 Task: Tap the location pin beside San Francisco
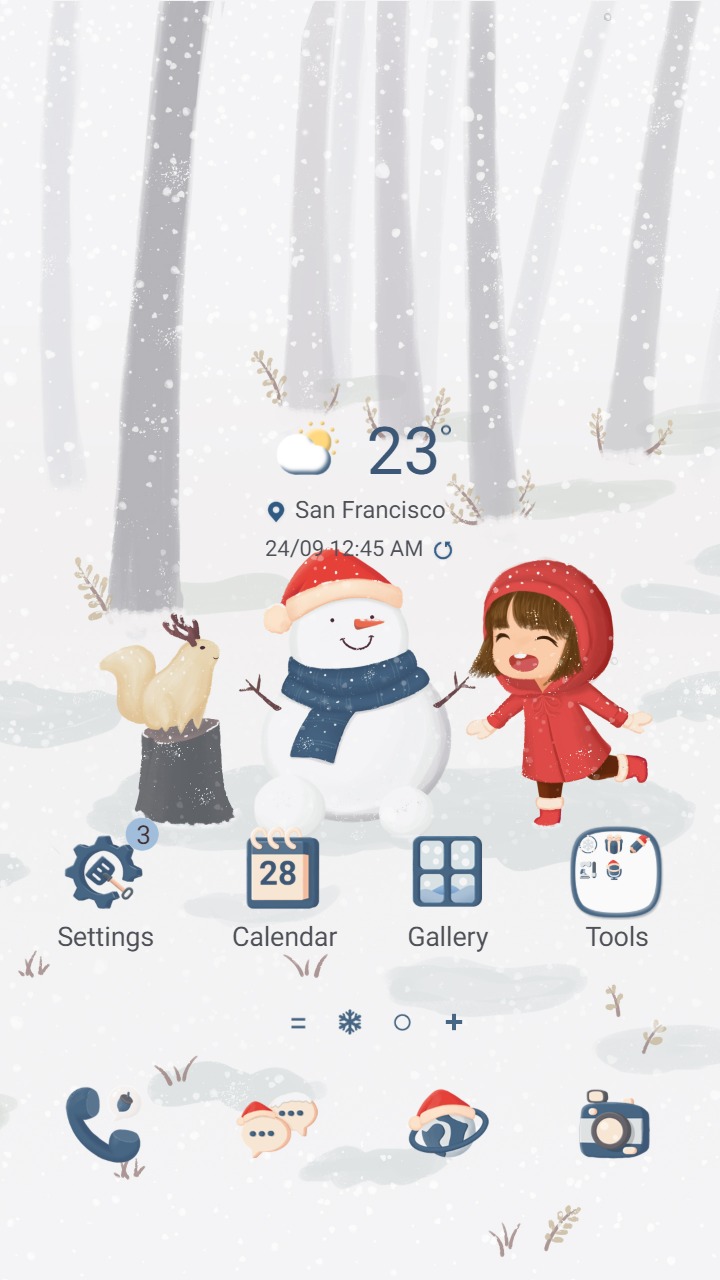(278, 509)
